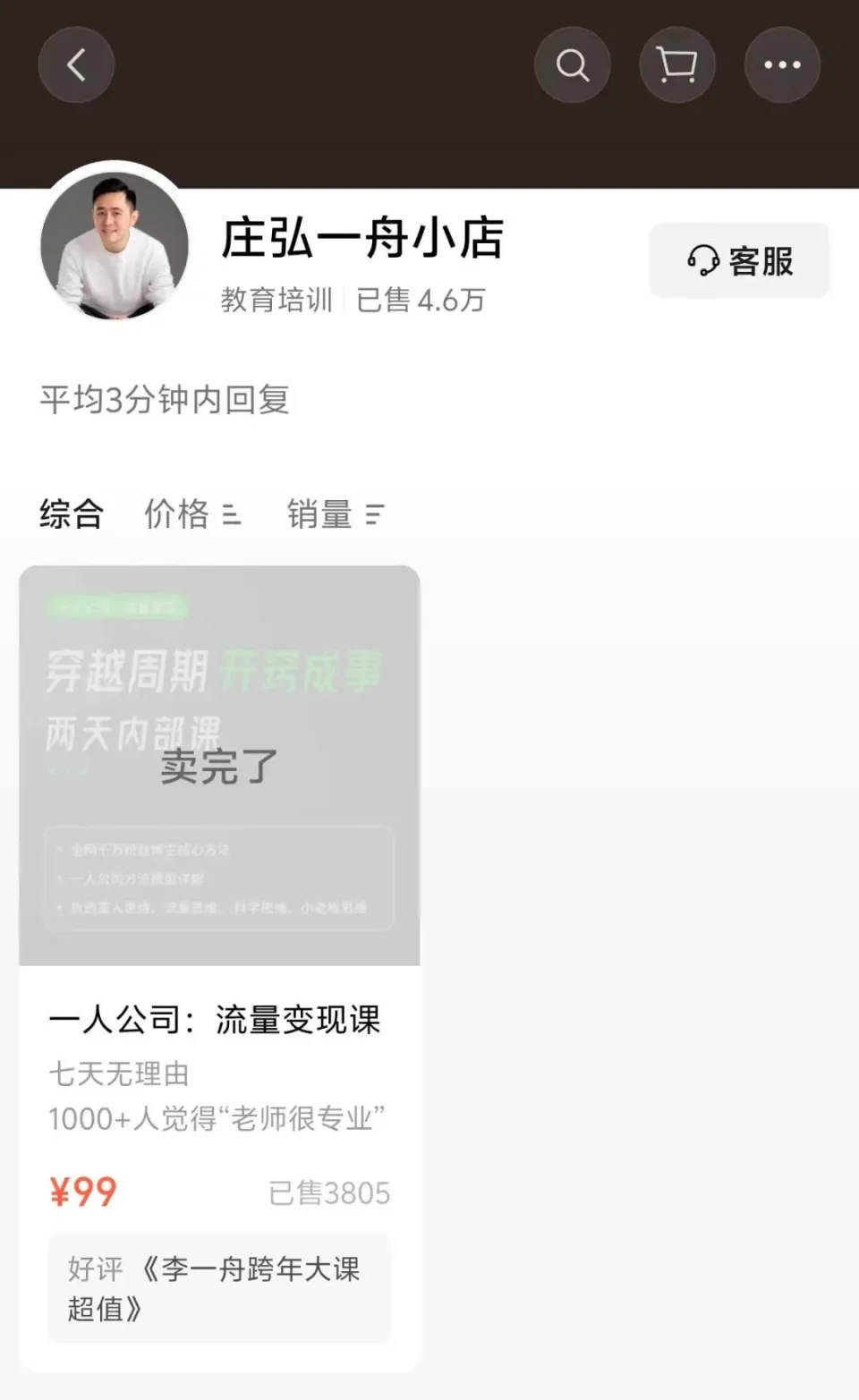The width and height of the screenshot is (859, 1400).
Task: Open the shopping cart
Action: click(677, 65)
